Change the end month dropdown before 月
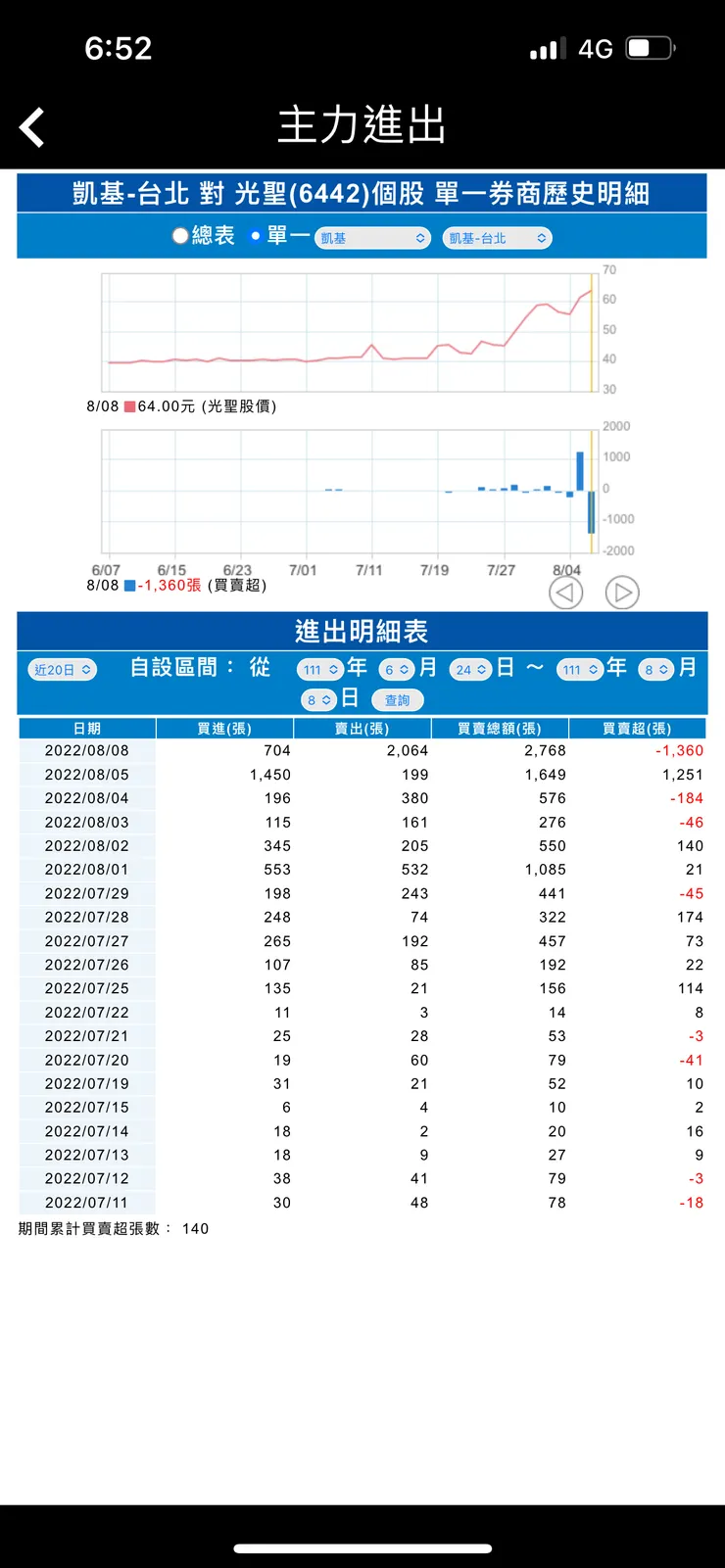The height and width of the screenshot is (1568, 725). (x=656, y=670)
